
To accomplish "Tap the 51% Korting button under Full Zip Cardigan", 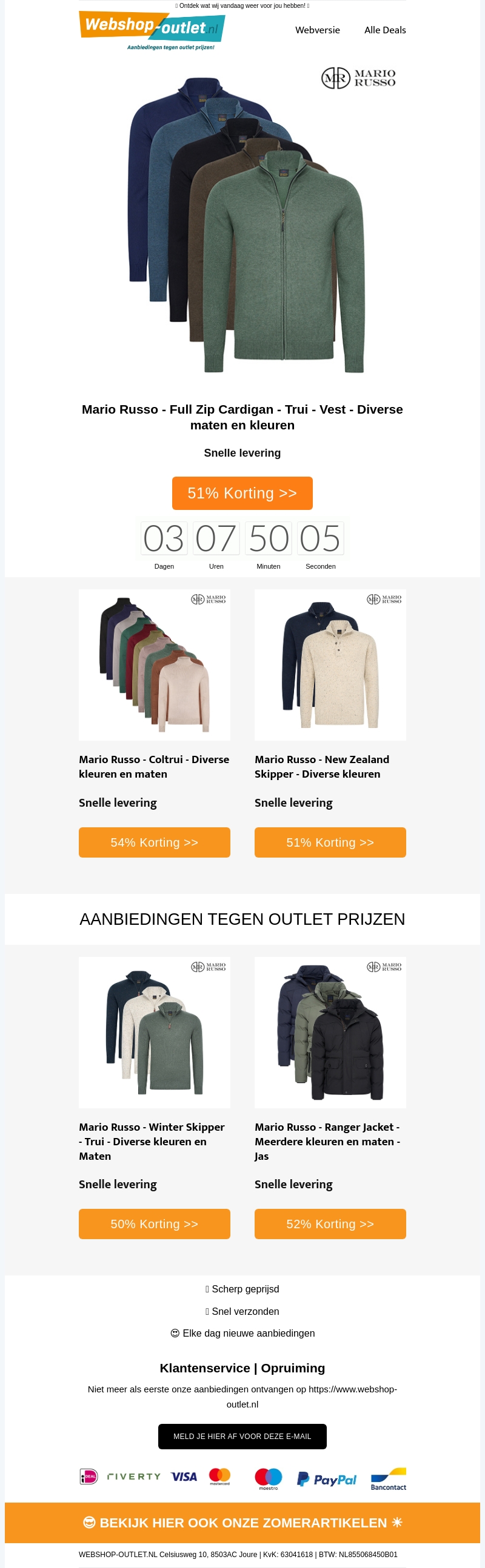I will (242, 493).
